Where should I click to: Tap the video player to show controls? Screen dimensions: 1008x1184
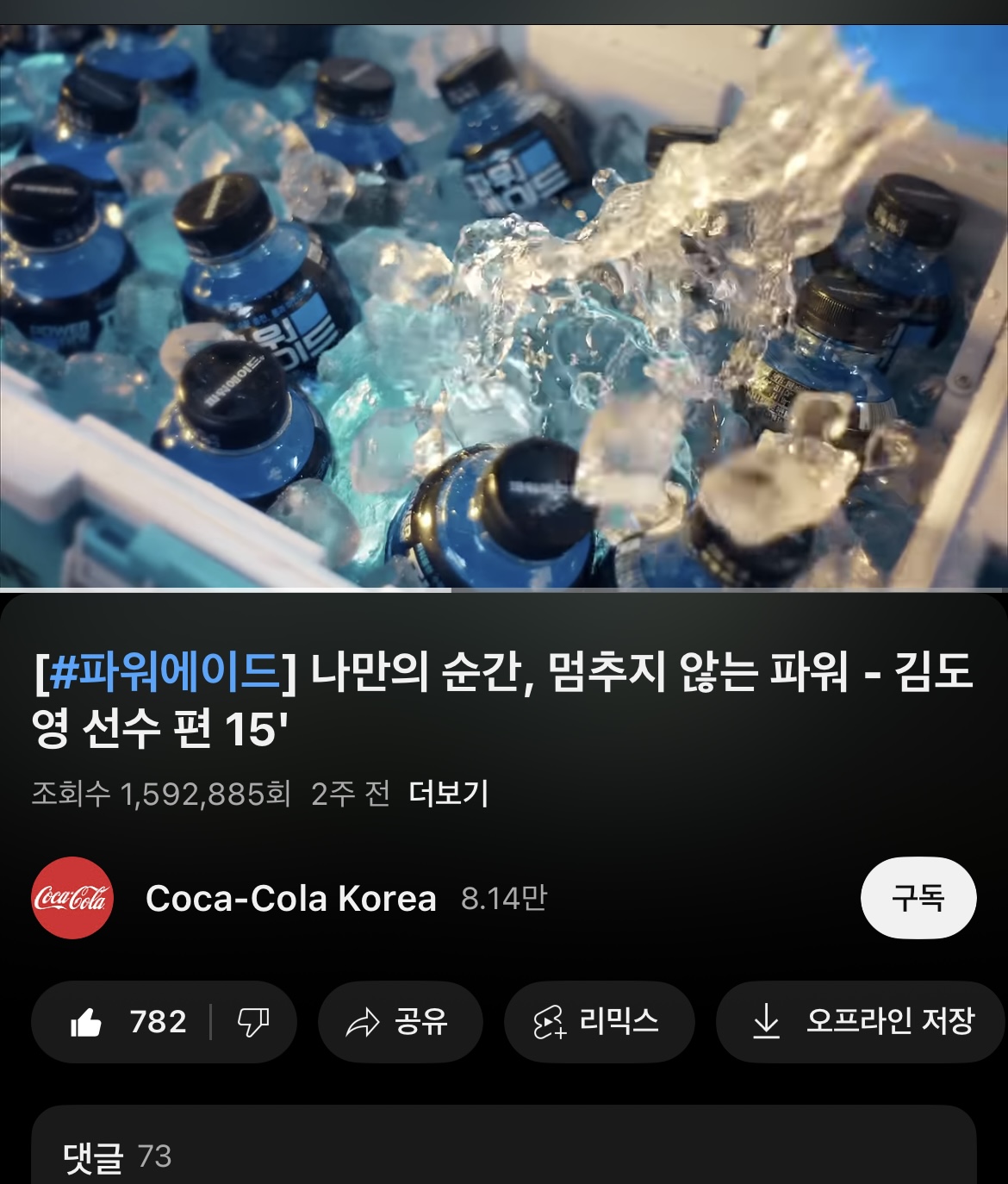pos(504,306)
